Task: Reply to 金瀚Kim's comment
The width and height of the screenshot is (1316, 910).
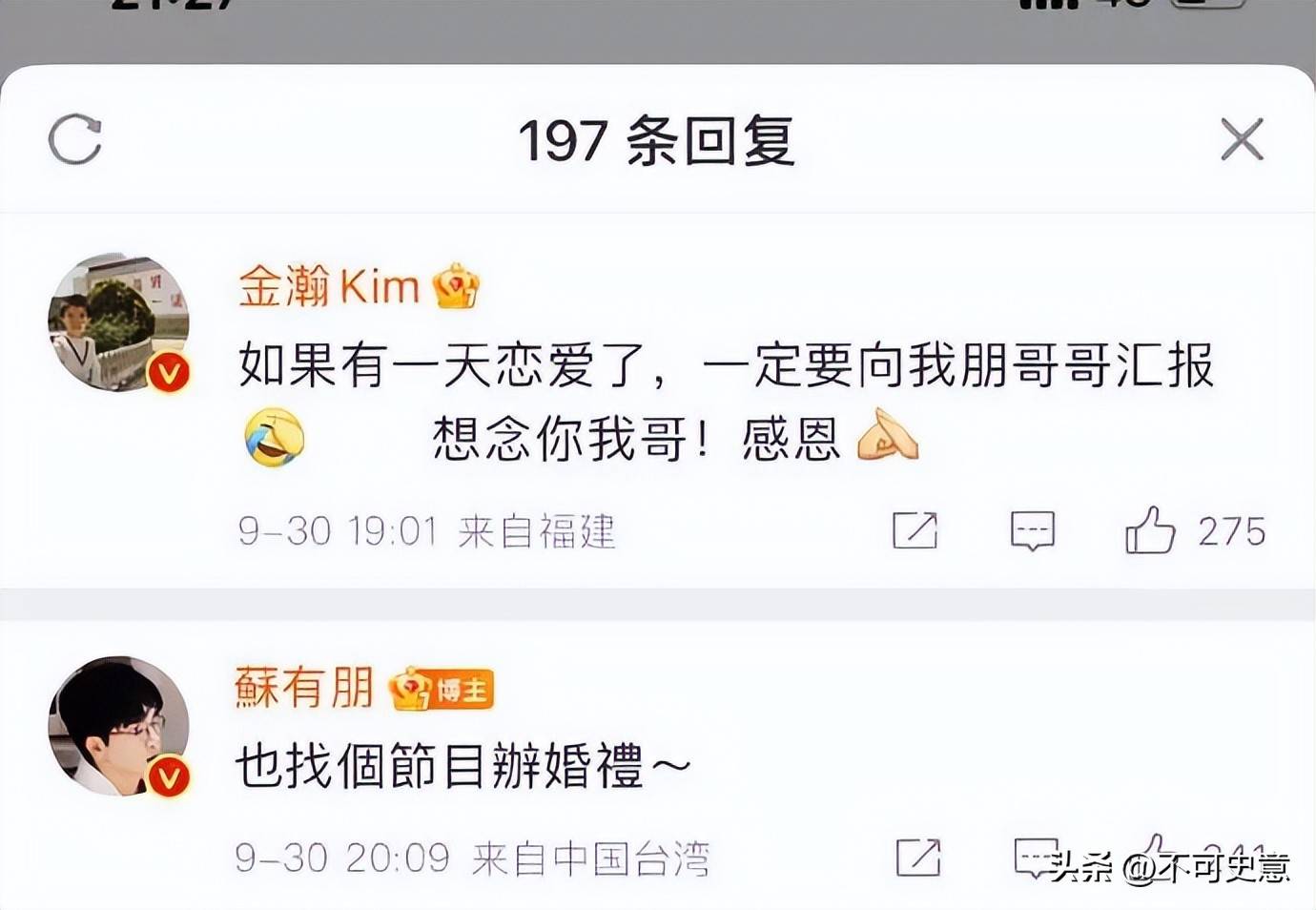Action: [x=1032, y=530]
